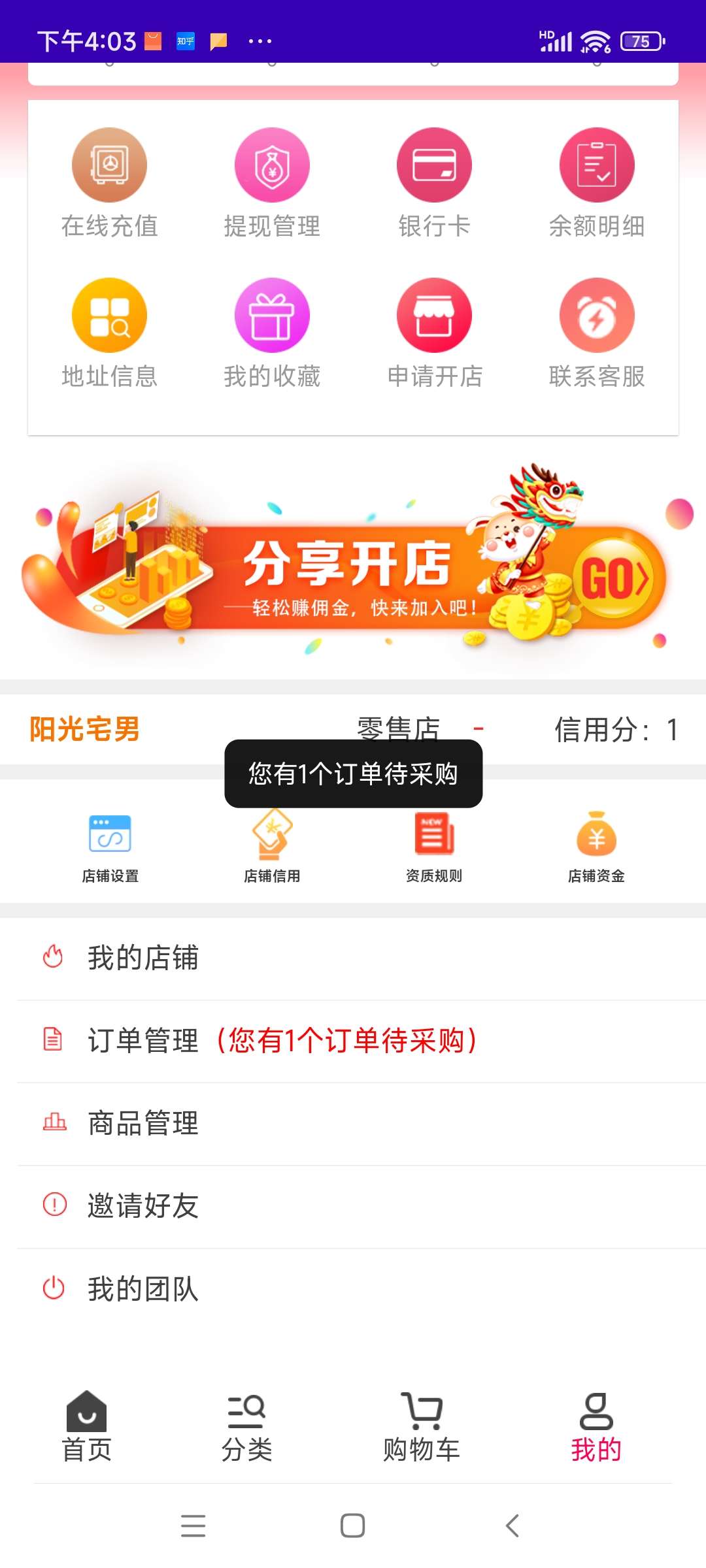This screenshot has height=1568, width=706.
Task: Select 邀请好友 invite friends
Action: (x=353, y=1205)
